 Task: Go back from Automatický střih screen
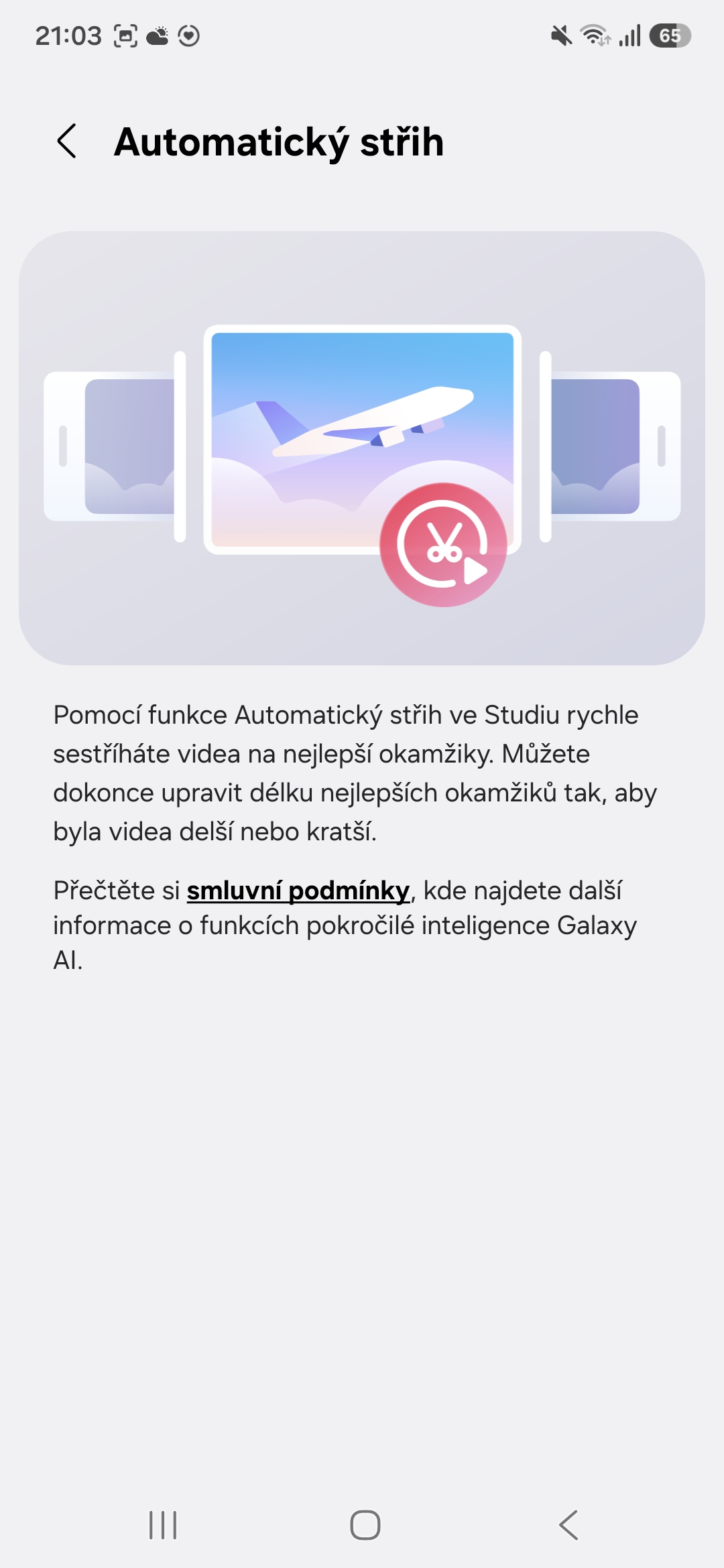[67, 141]
